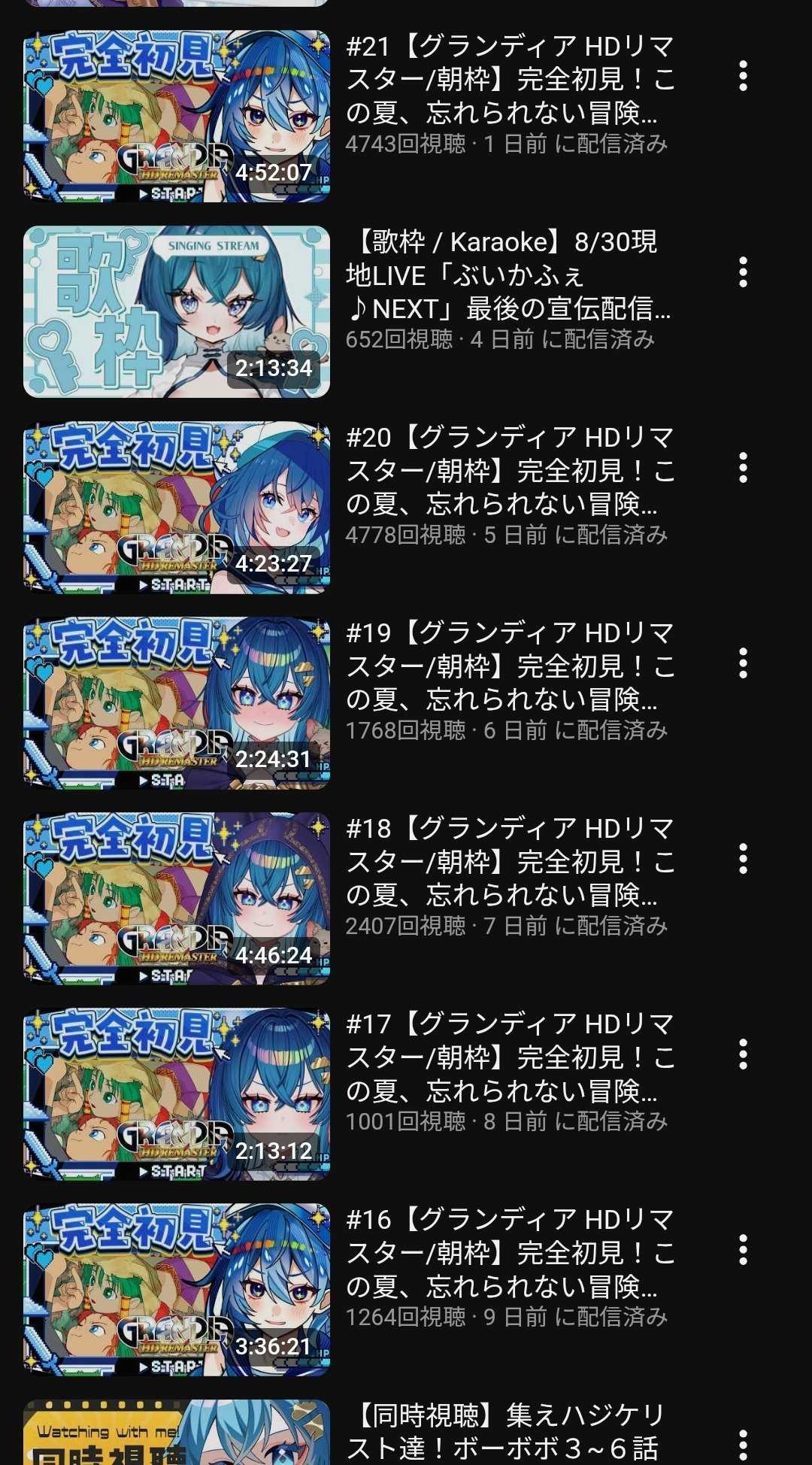
Task: Open options menu for #20 グランディア video
Action: pyautogui.click(x=743, y=467)
